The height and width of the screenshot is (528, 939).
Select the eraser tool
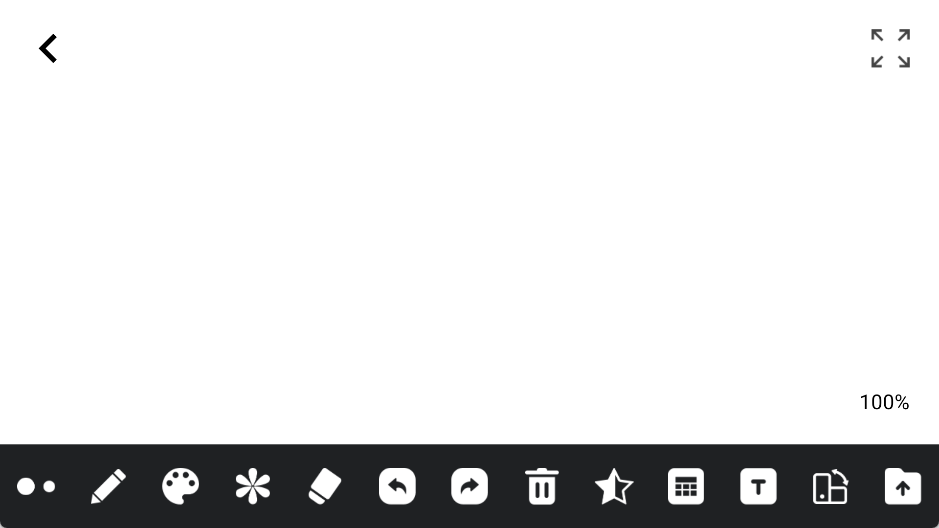tap(325, 487)
